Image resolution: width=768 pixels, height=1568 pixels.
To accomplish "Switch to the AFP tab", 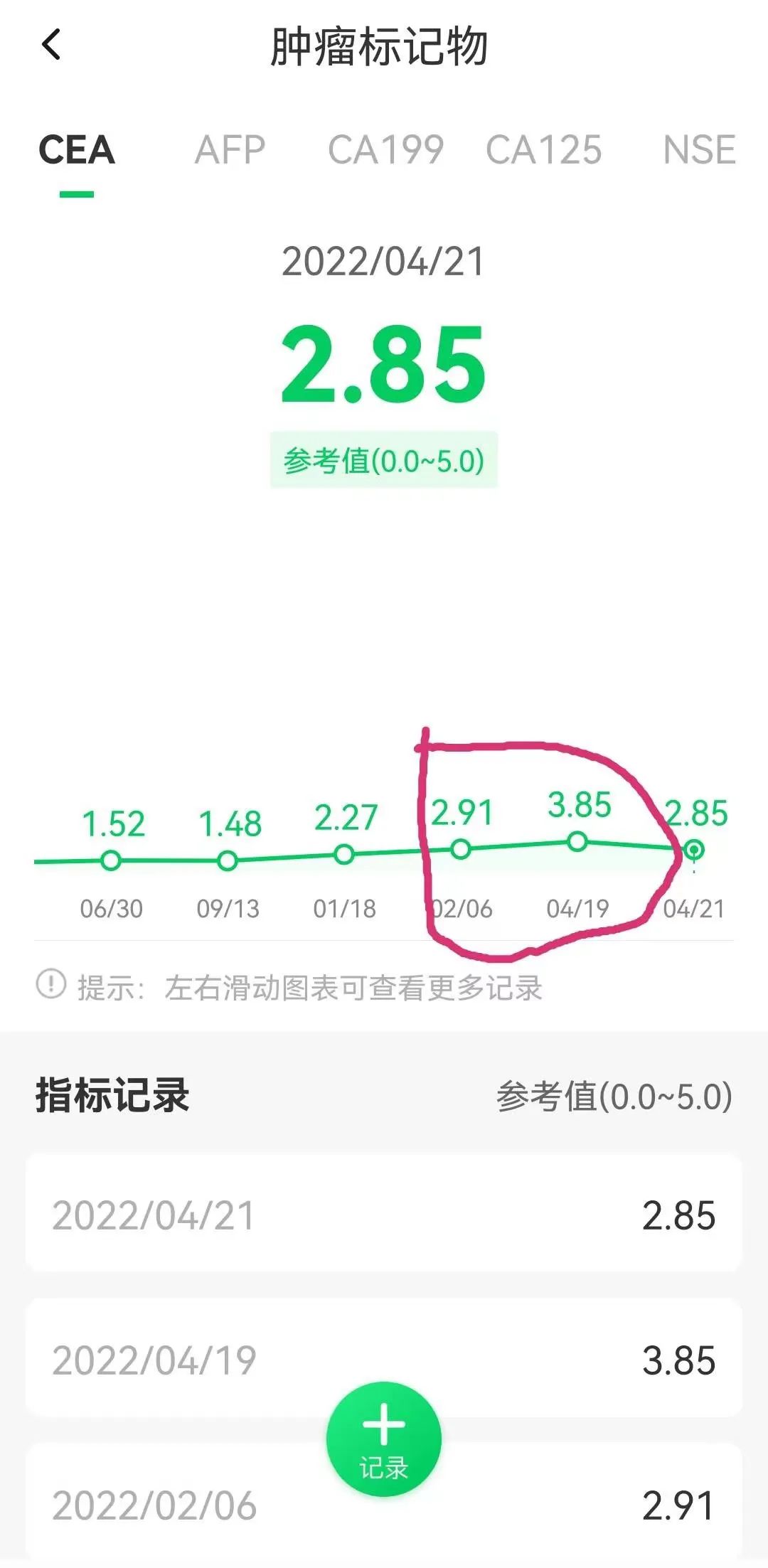I will coord(230,150).
